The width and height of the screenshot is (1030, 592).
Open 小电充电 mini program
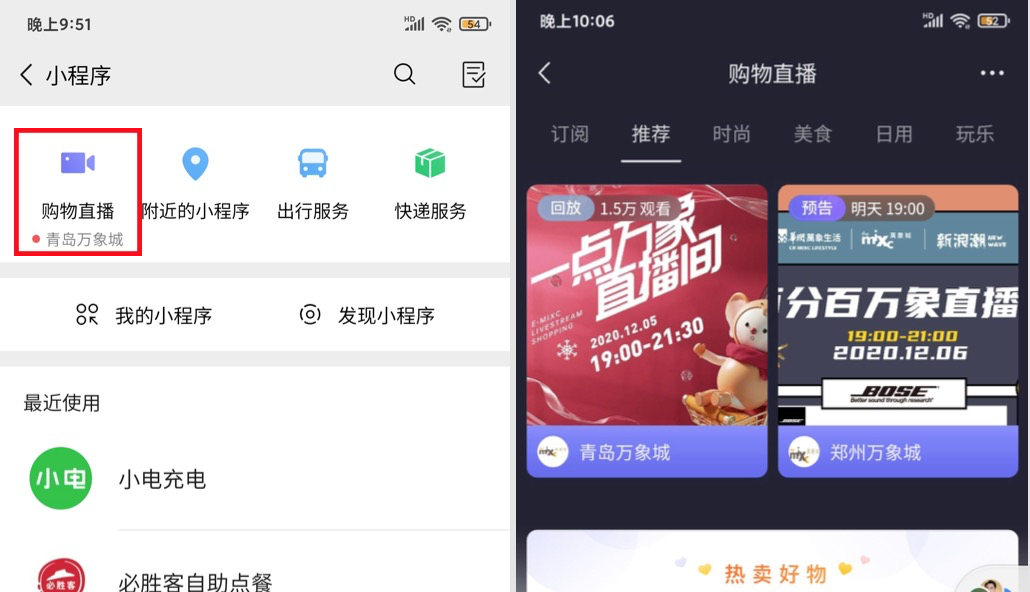160,479
